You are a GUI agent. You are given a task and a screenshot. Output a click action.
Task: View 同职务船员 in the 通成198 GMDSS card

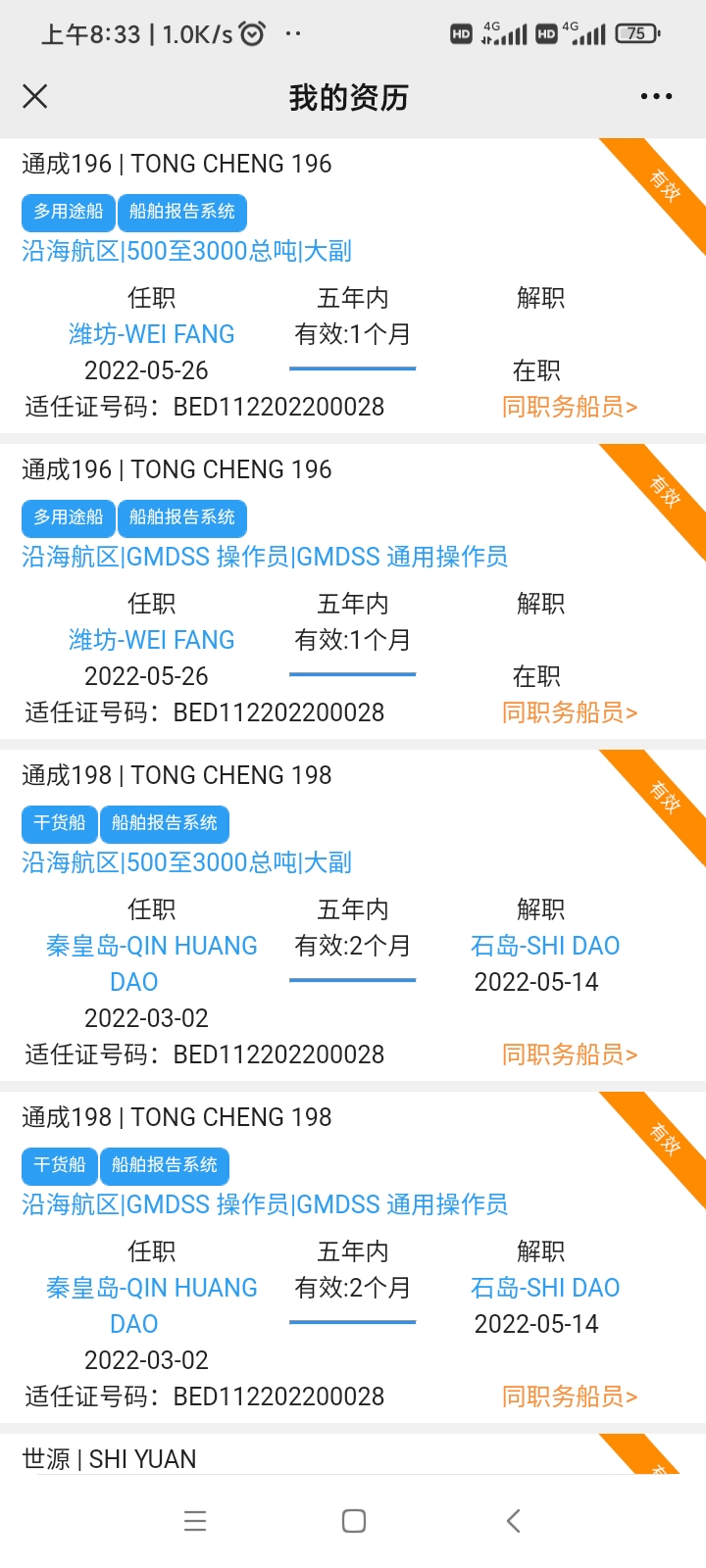coord(570,1396)
